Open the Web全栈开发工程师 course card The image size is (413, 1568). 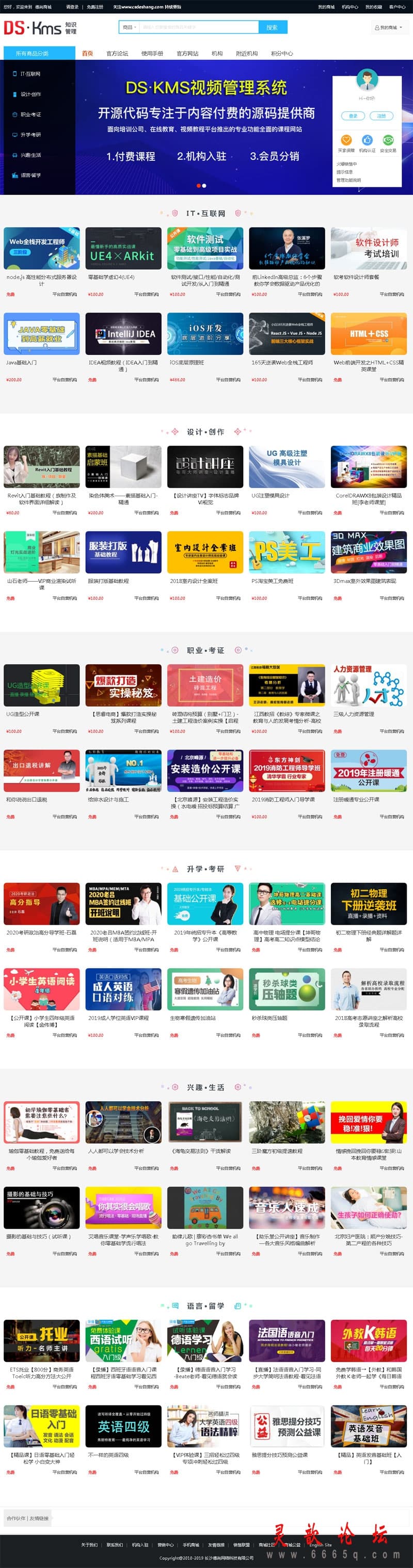pos(41,248)
